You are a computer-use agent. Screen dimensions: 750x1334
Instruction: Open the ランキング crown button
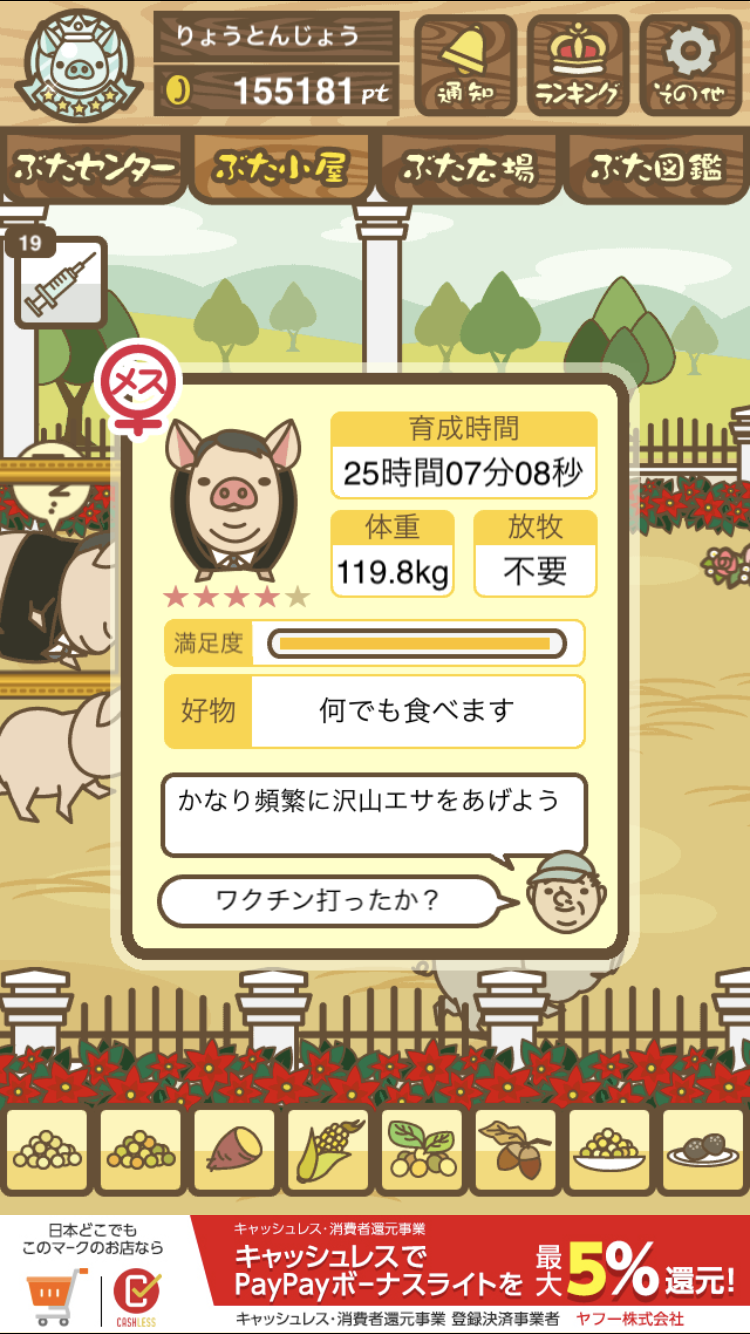tap(578, 66)
